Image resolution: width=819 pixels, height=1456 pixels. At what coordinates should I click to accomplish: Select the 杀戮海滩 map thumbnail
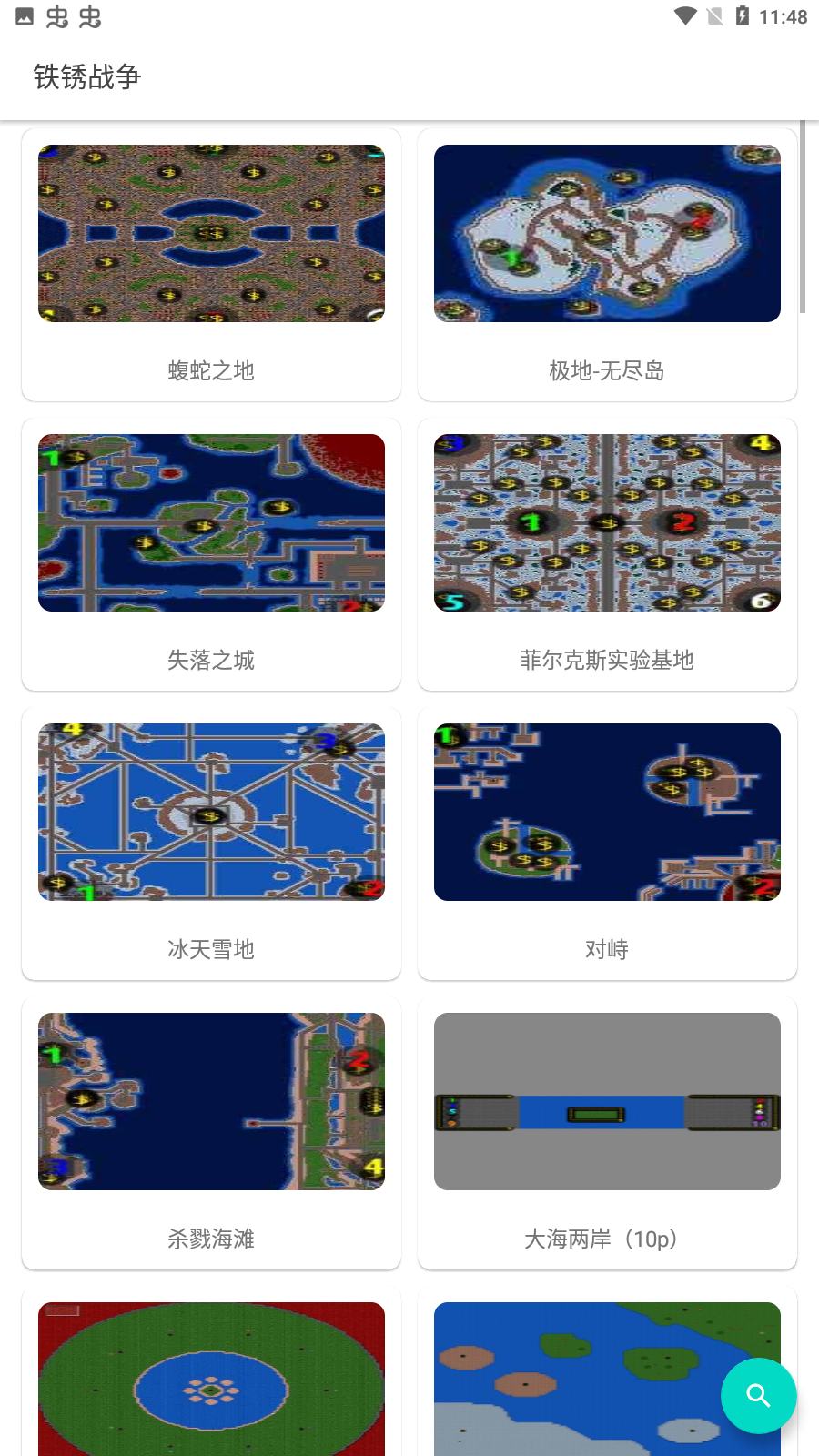pyautogui.click(x=211, y=1101)
